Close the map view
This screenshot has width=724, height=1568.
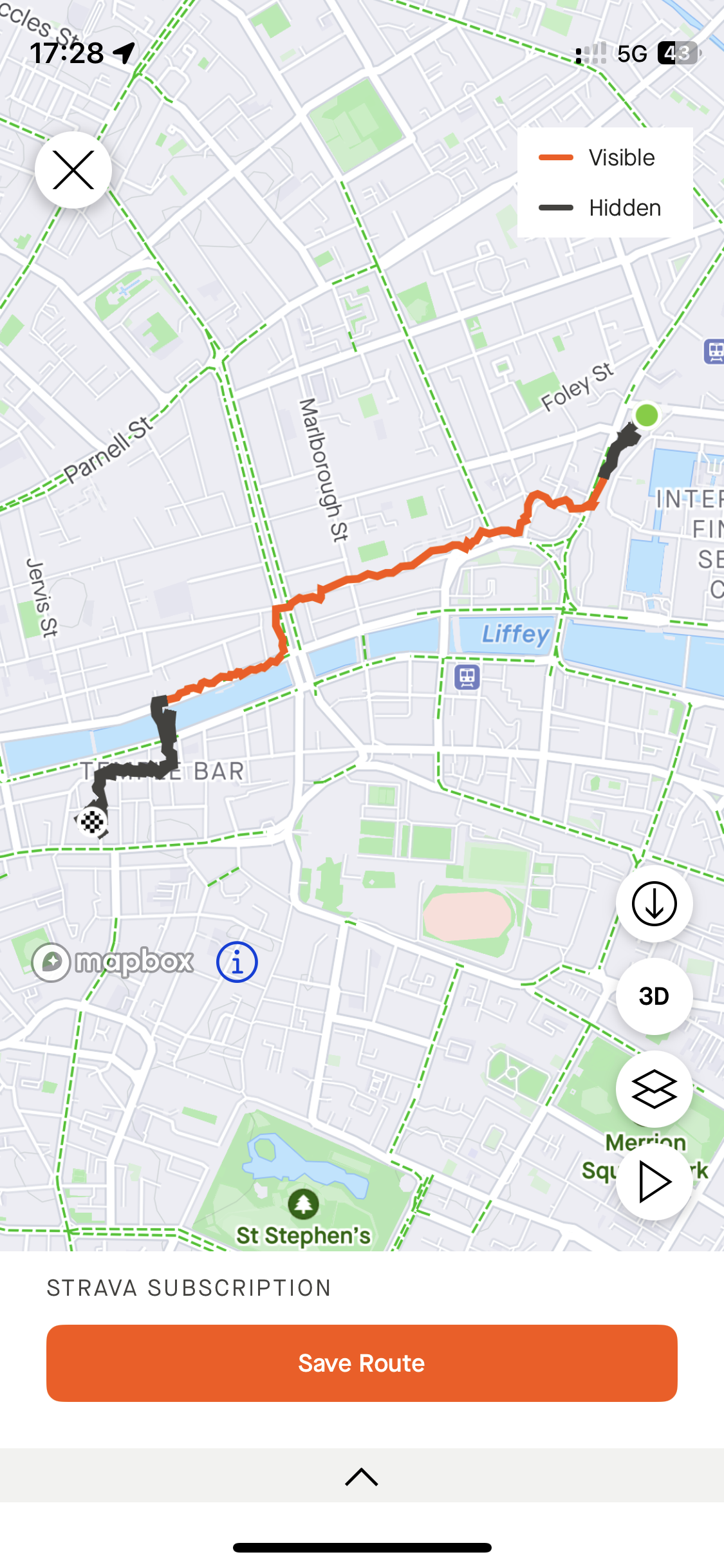[73, 171]
